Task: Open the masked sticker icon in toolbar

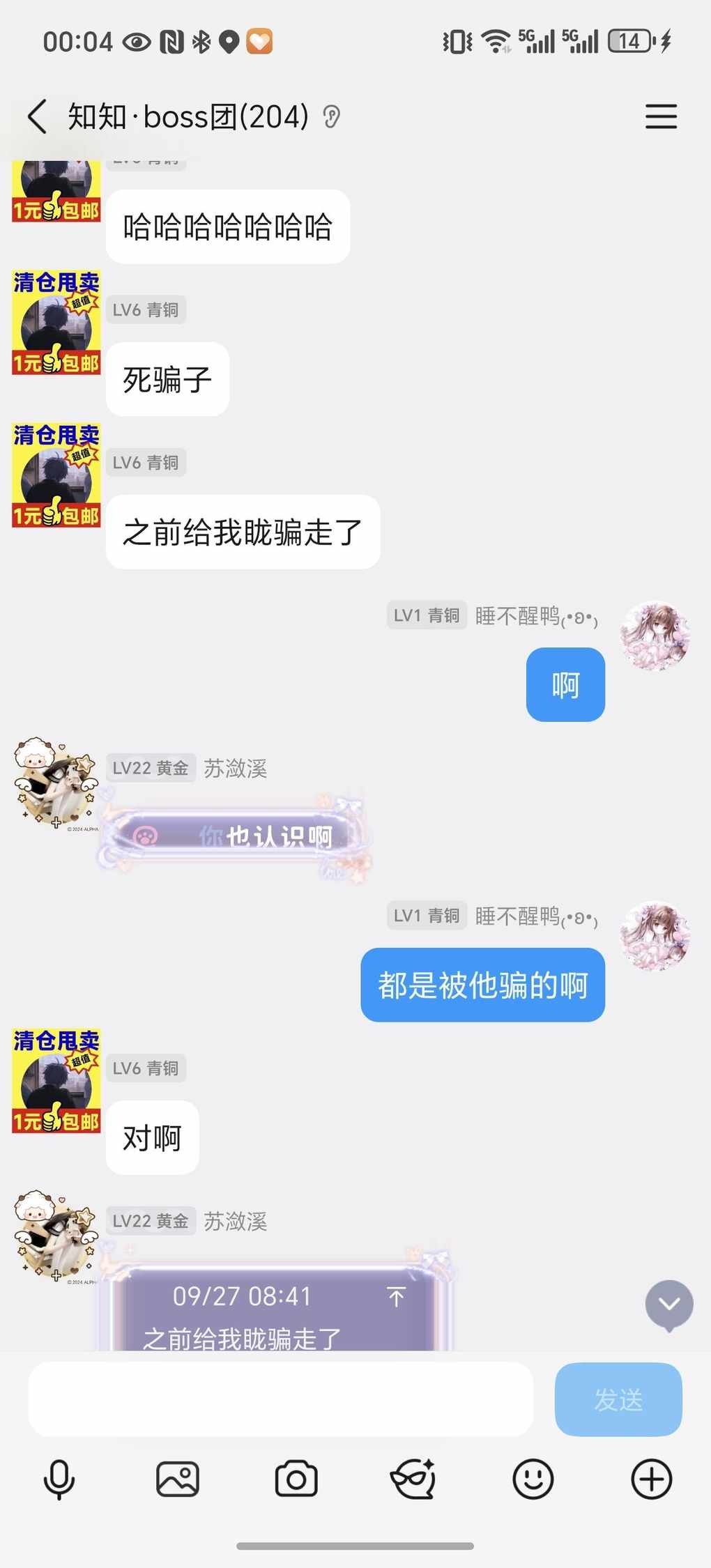Action: pos(414,1479)
